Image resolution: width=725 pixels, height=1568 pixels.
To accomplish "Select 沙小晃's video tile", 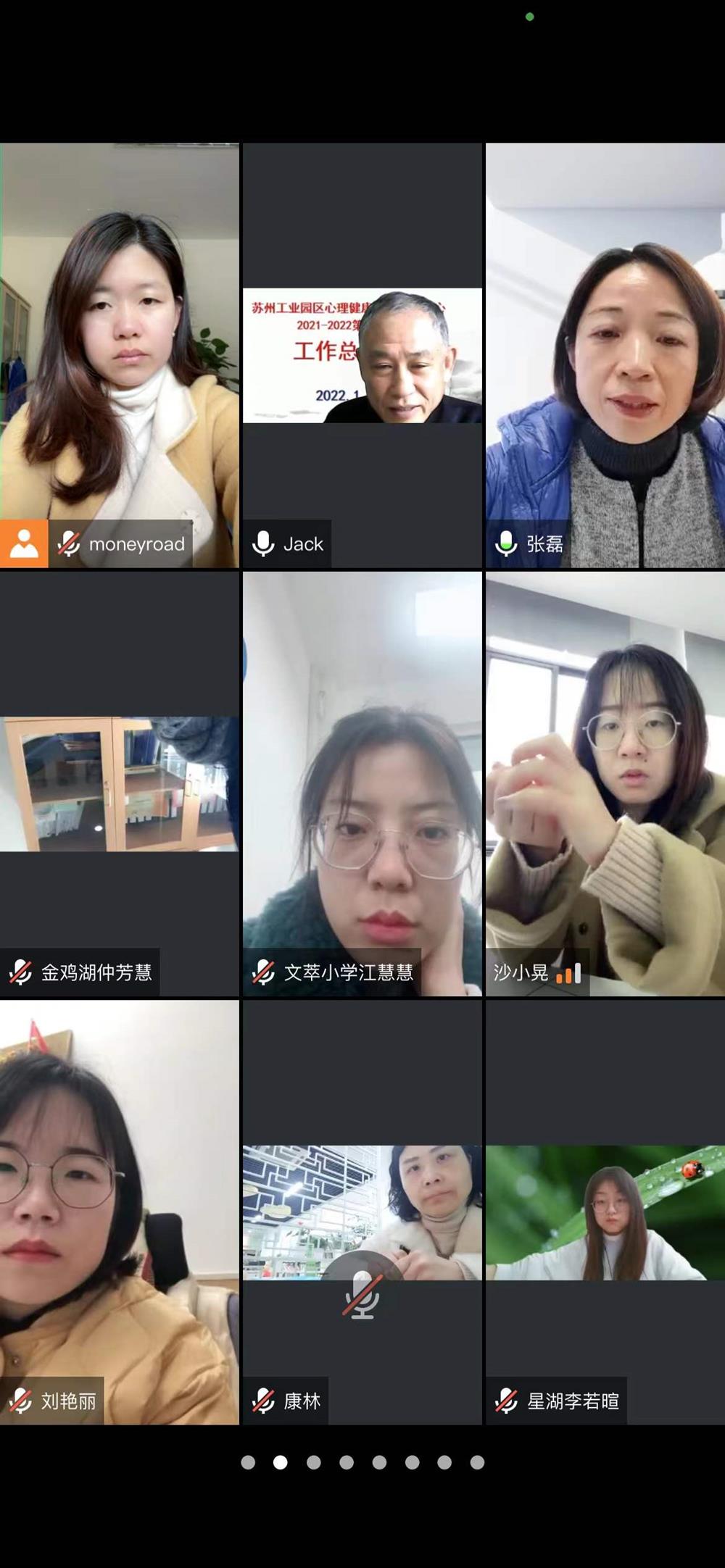I will coord(605,783).
